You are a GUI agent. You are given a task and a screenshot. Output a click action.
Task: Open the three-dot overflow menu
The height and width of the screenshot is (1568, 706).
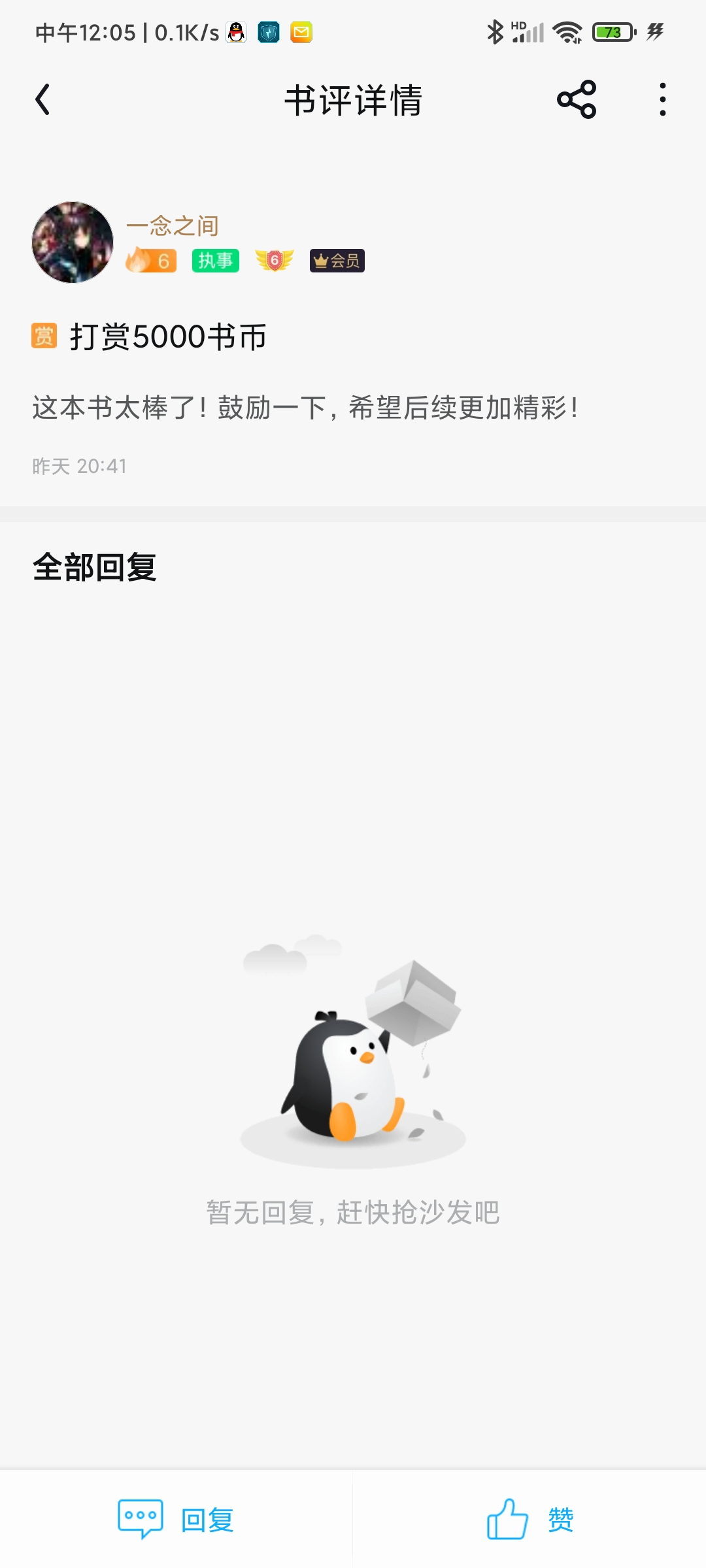pos(662,100)
